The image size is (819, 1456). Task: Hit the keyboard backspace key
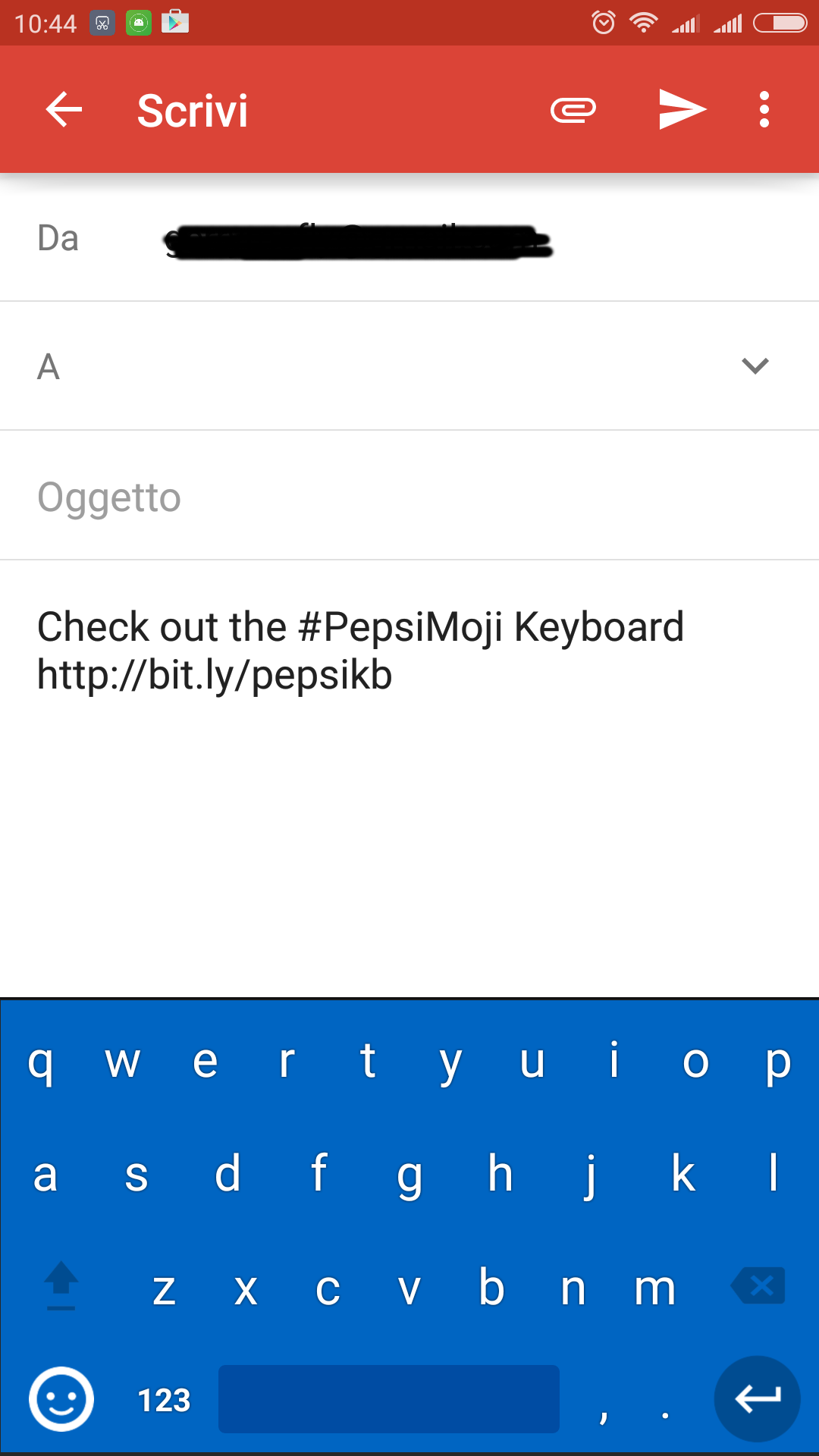coord(758,1286)
